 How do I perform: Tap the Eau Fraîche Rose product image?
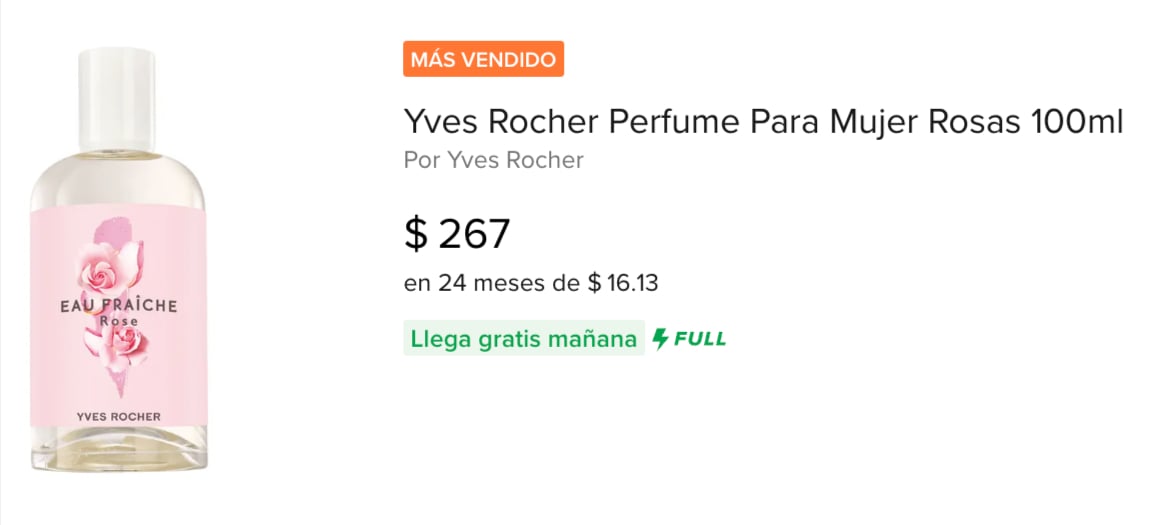point(118,262)
